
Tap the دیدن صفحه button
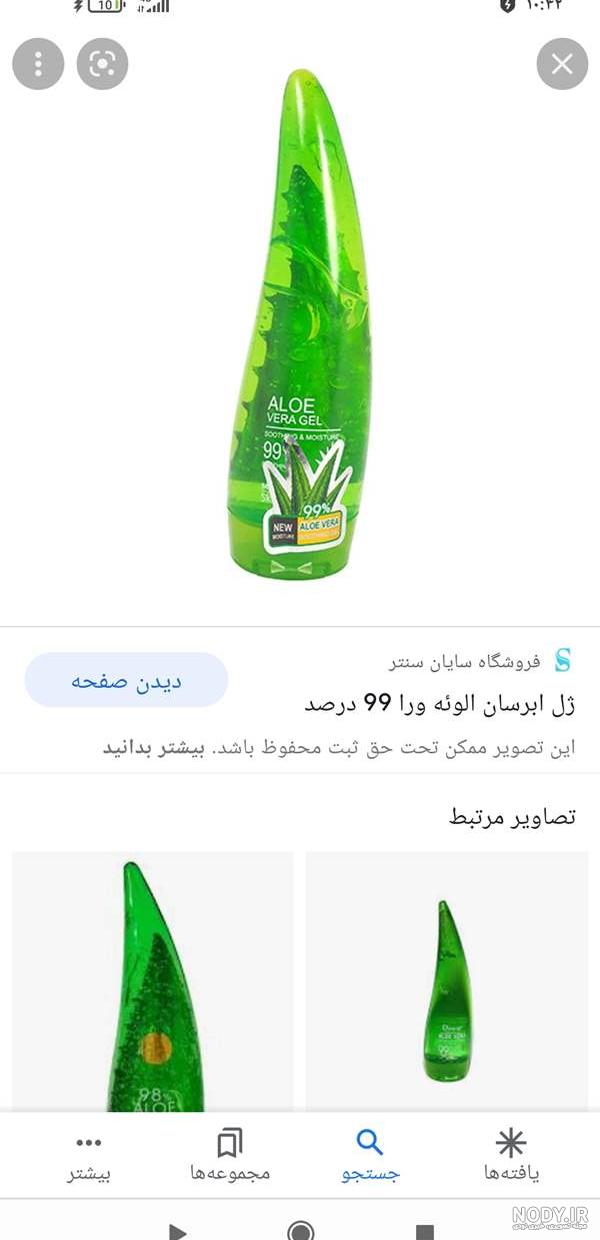click(x=126, y=681)
